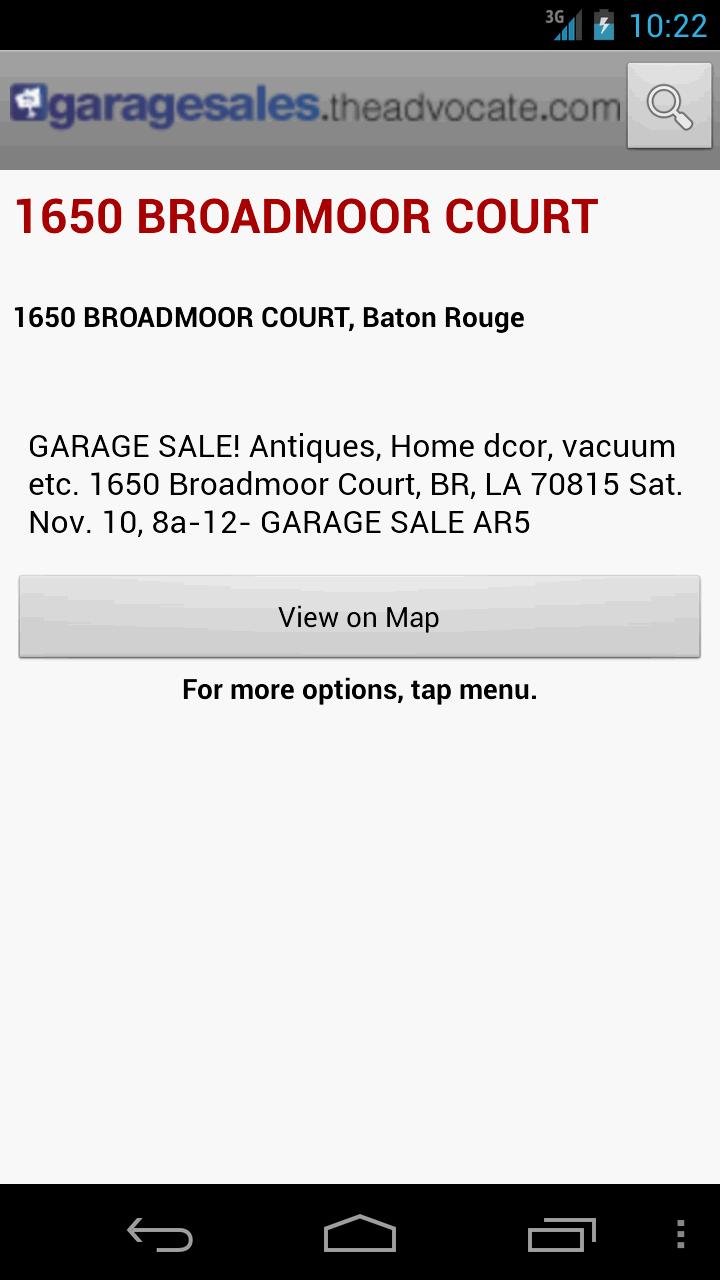The height and width of the screenshot is (1280, 720).
Task: Tap the status bar at the top
Action: (x=300, y=25)
